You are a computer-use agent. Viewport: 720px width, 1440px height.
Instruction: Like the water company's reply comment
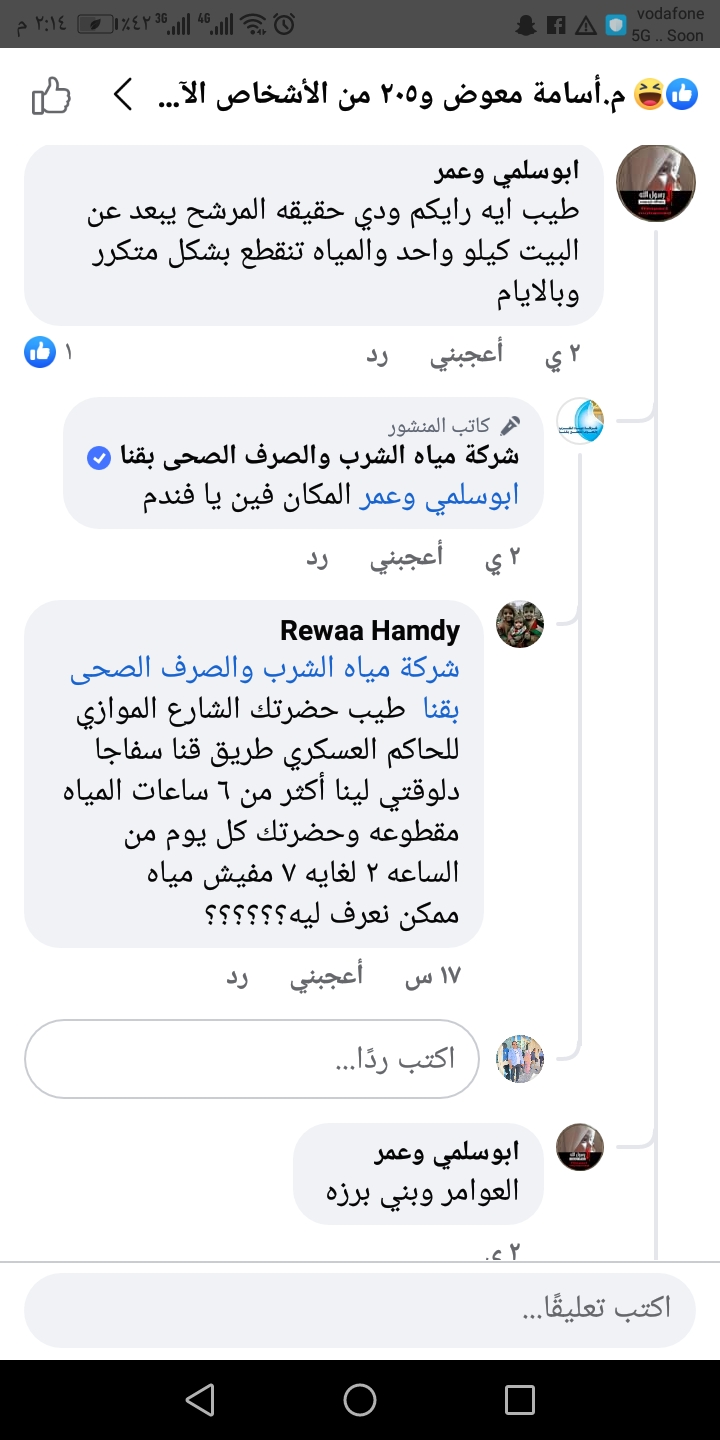[x=406, y=559]
